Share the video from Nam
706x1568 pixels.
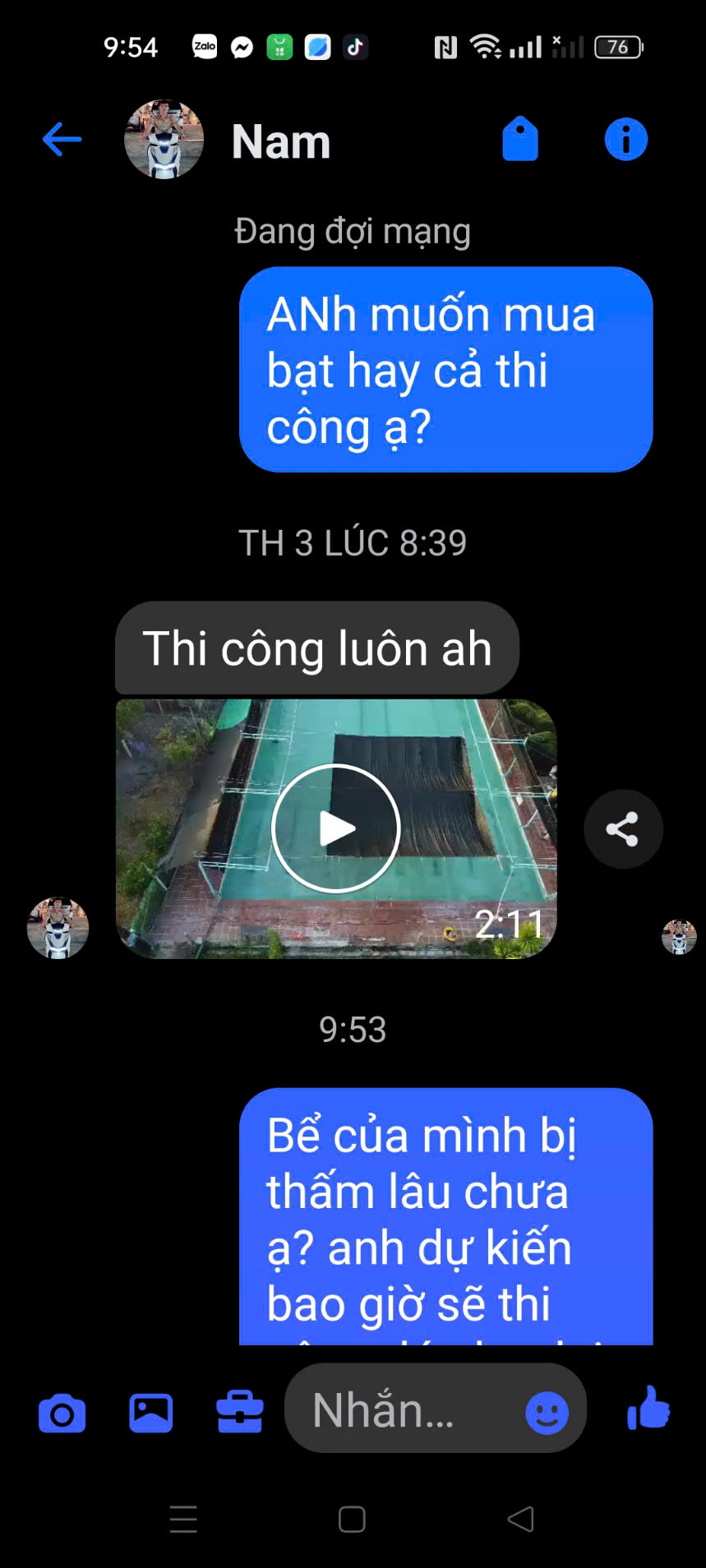[x=623, y=829]
